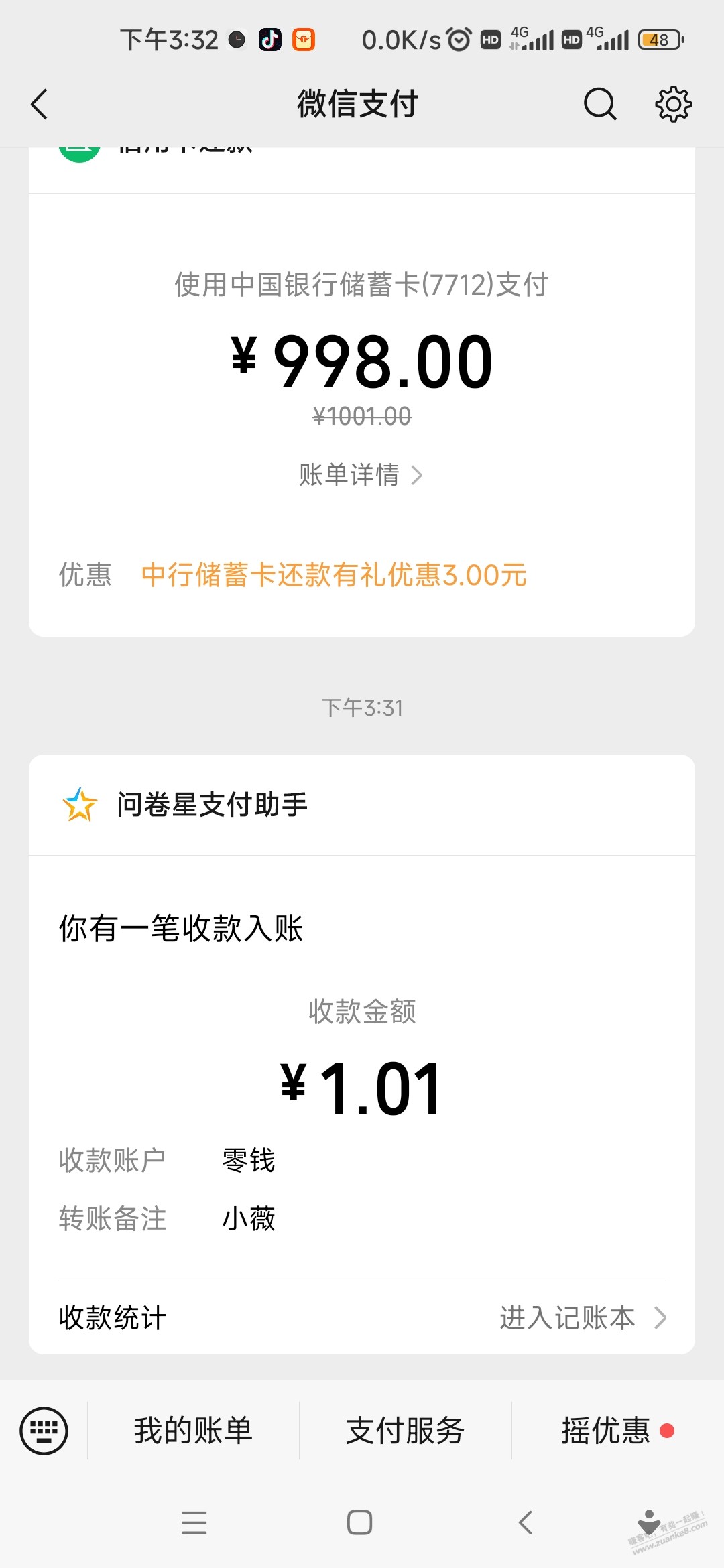This screenshot has width=724, height=1568.
Task: Tap the 转账备注 小薇 remark text
Action: coord(249,1220)
